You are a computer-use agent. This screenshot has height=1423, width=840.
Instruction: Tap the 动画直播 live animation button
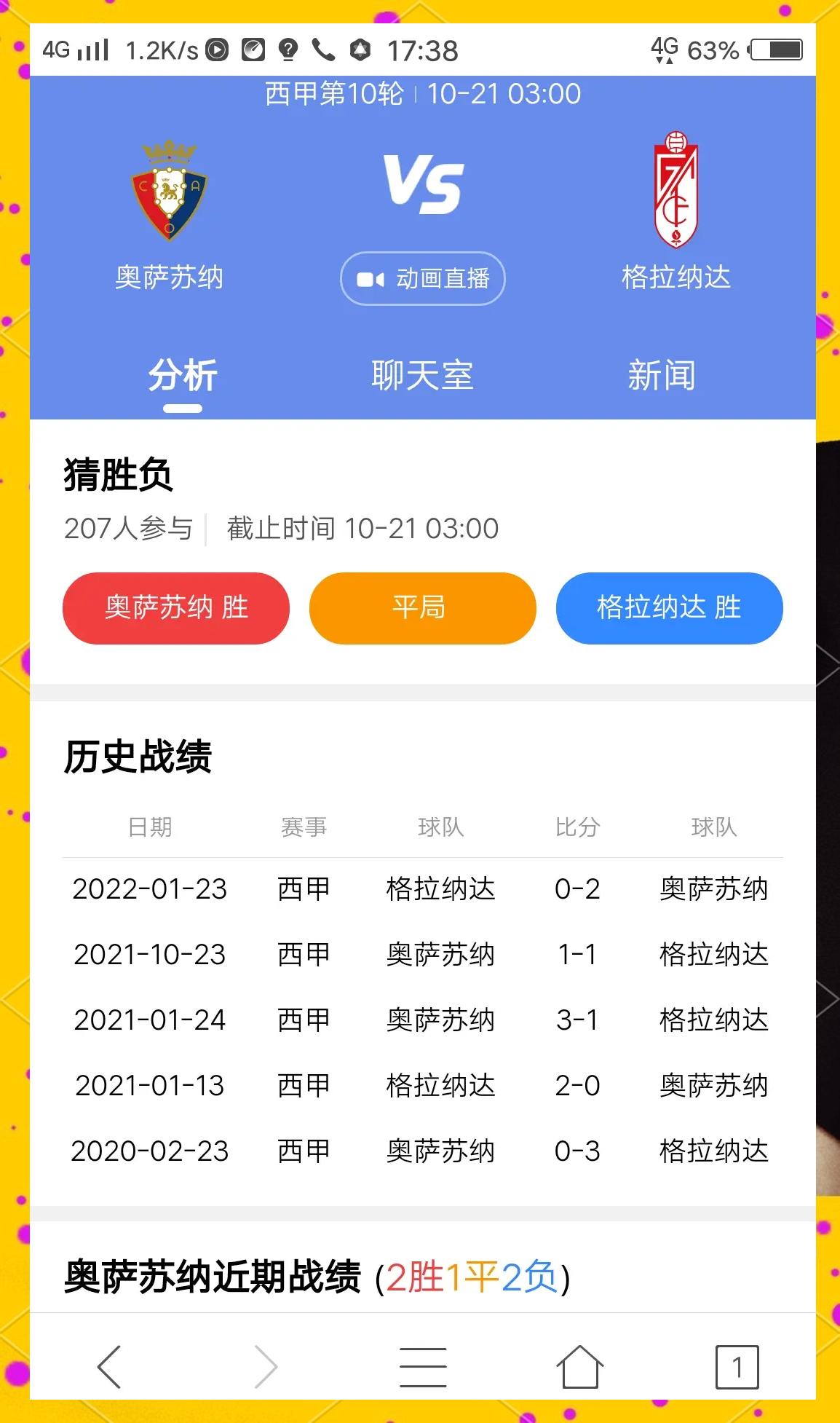point(422,278)
